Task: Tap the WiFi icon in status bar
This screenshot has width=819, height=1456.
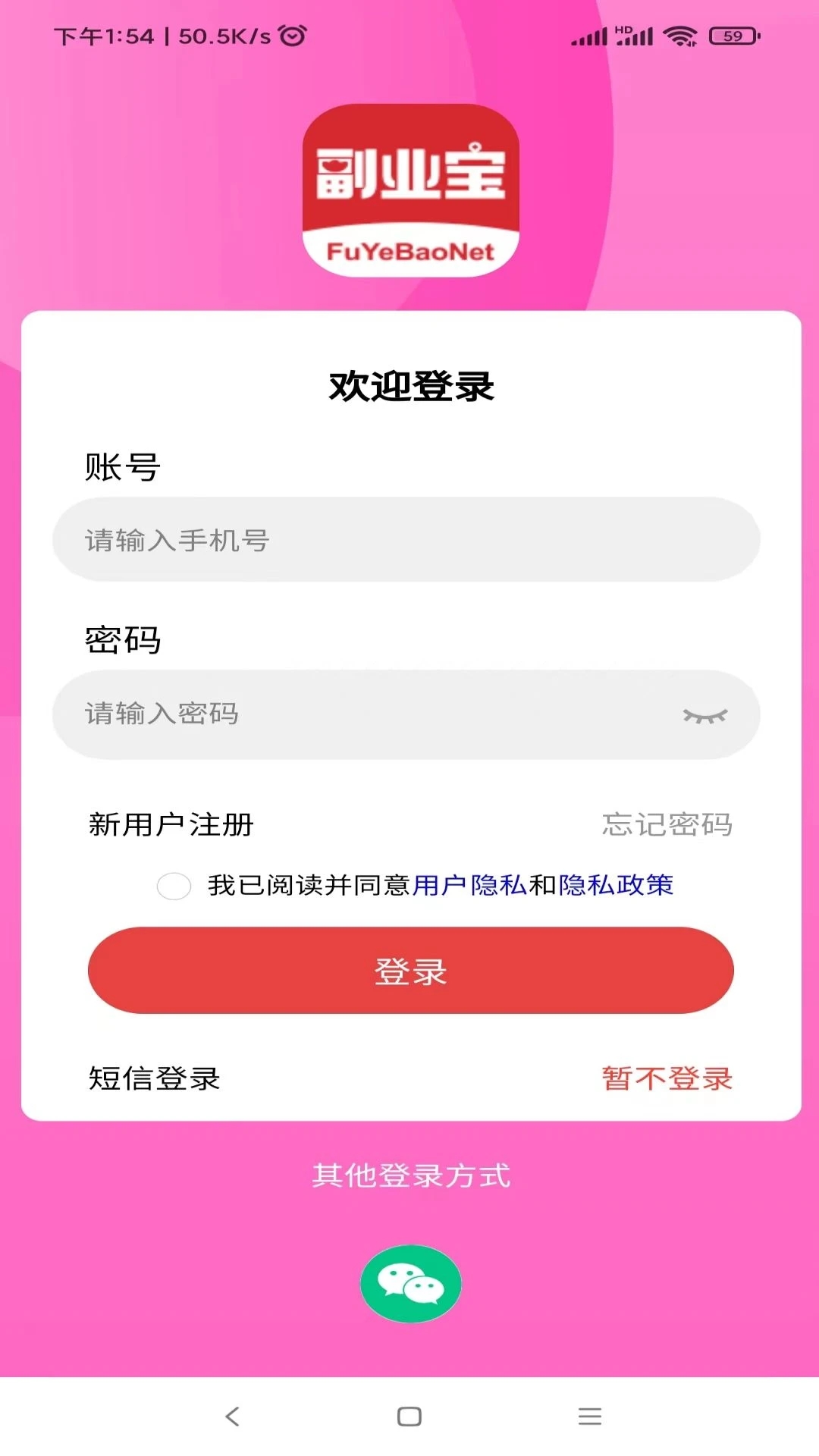Action: tap(680, 34)
